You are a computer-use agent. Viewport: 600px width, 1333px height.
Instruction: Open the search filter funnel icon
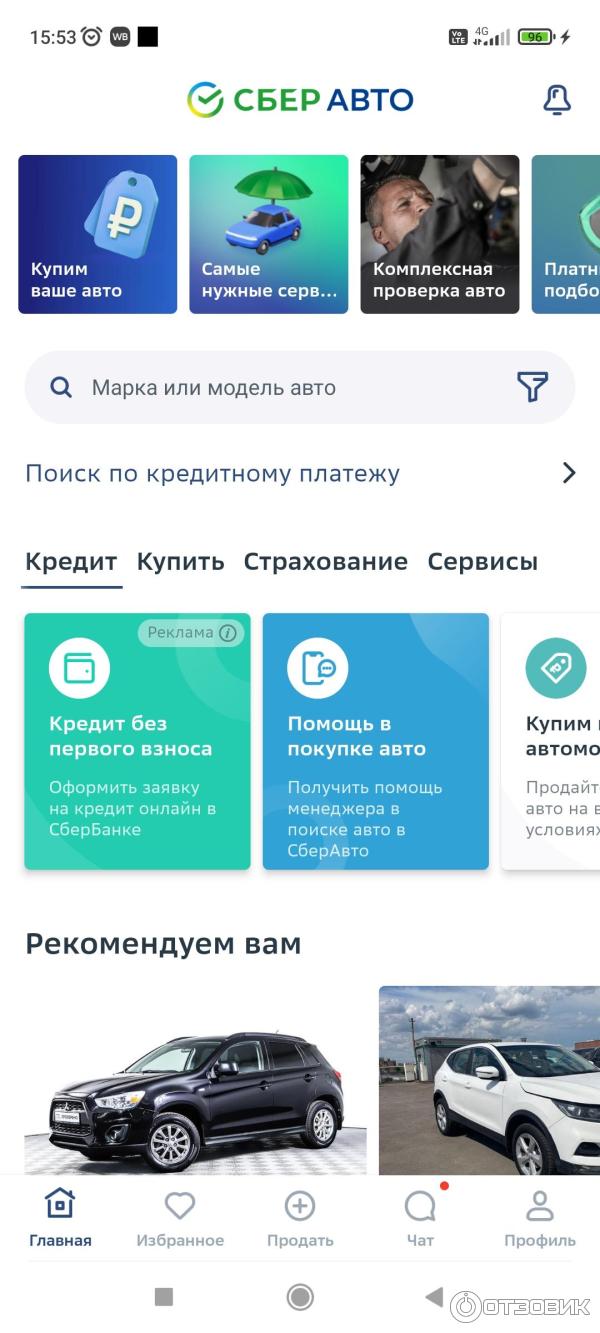(x=532, y=387)
